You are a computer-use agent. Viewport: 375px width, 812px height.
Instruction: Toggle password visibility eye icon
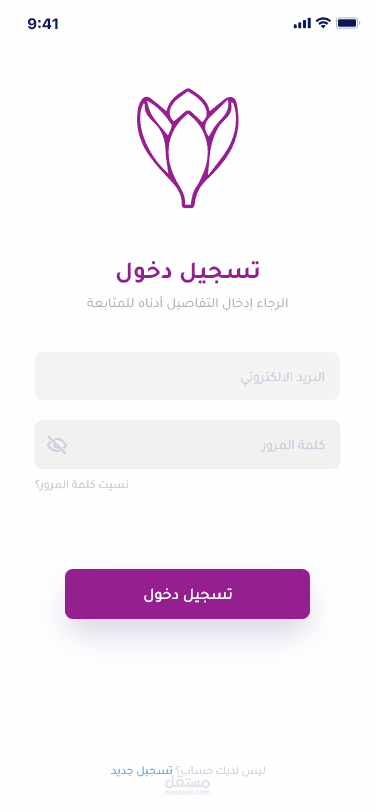point(57,445)
